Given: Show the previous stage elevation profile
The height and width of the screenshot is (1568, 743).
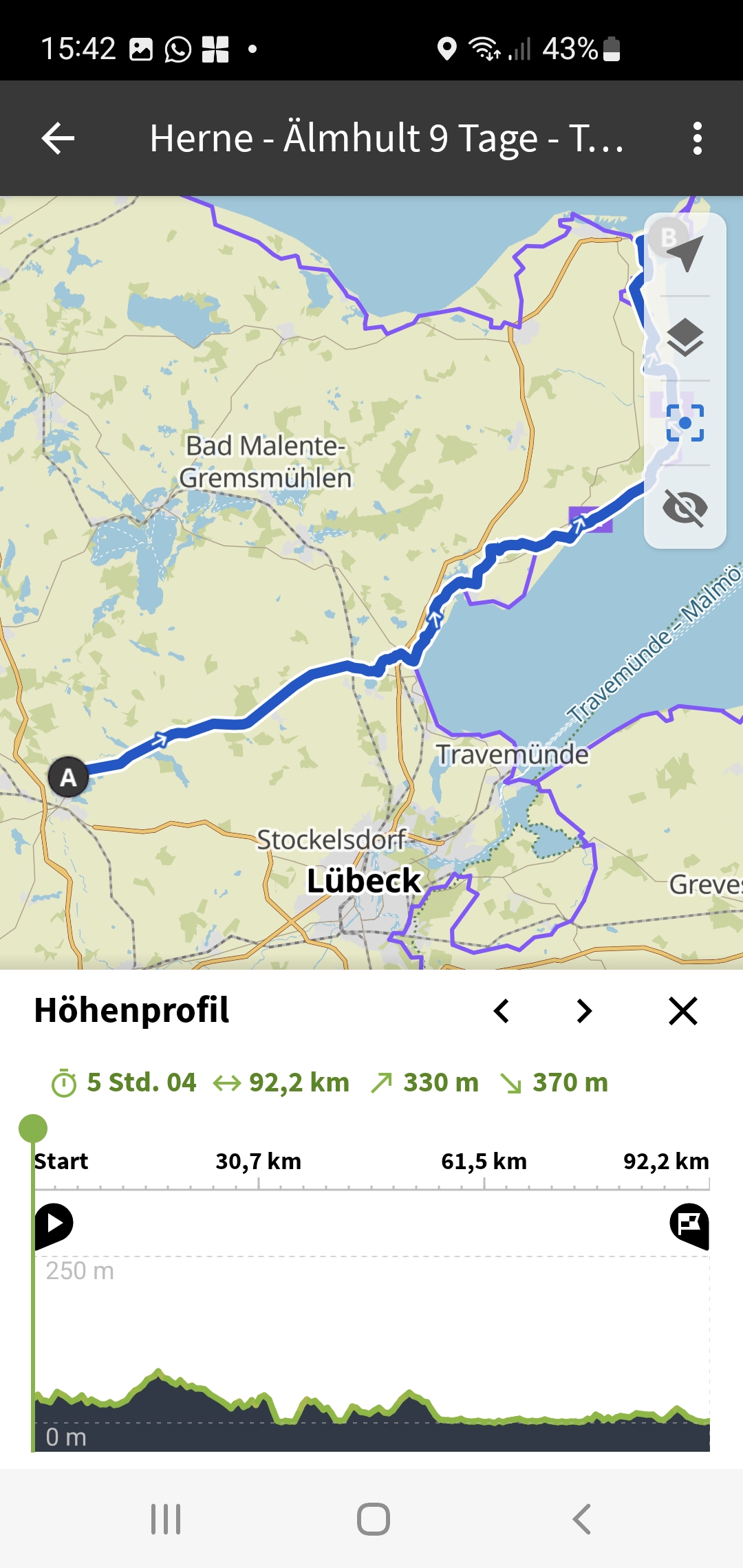Looking at the screenshot, I should pyautogui.click(x=502, y=1011).
